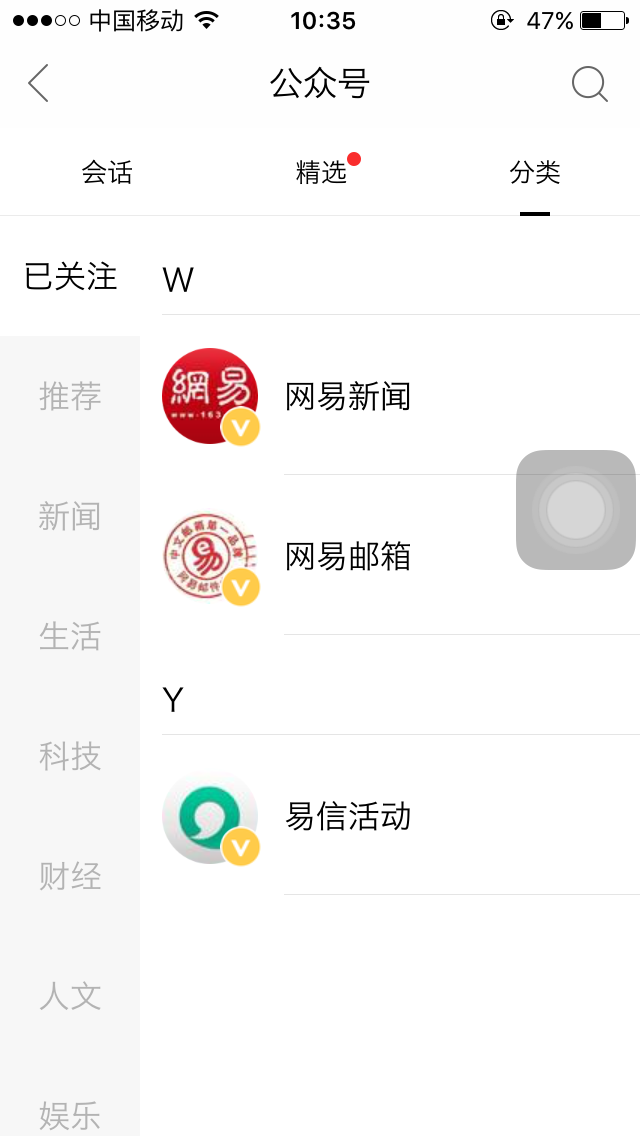Choose the 生活 category
The height and width of the screenshot is (1136, 640).
tap(70, 637)
